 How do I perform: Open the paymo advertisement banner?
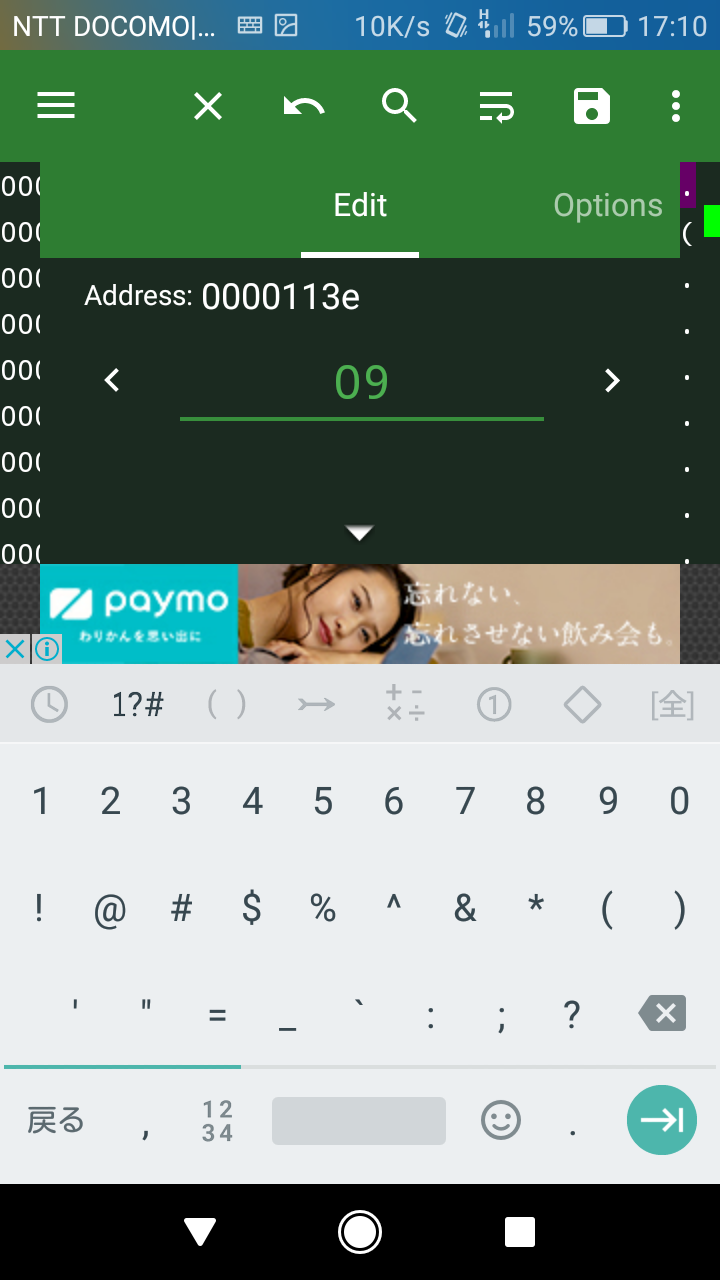(360, 613)
